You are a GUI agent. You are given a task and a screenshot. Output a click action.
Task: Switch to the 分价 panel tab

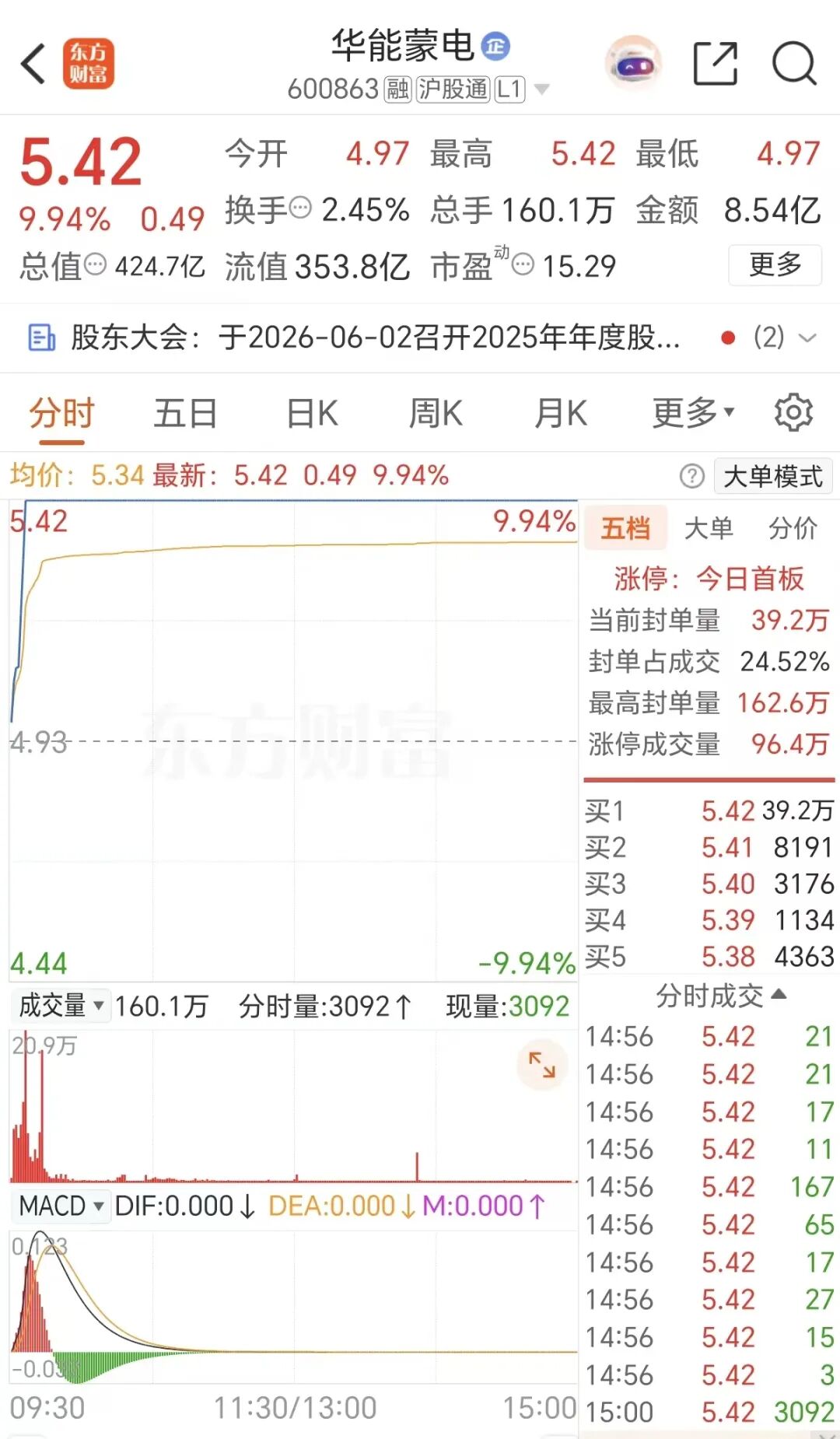coord(793,528)
